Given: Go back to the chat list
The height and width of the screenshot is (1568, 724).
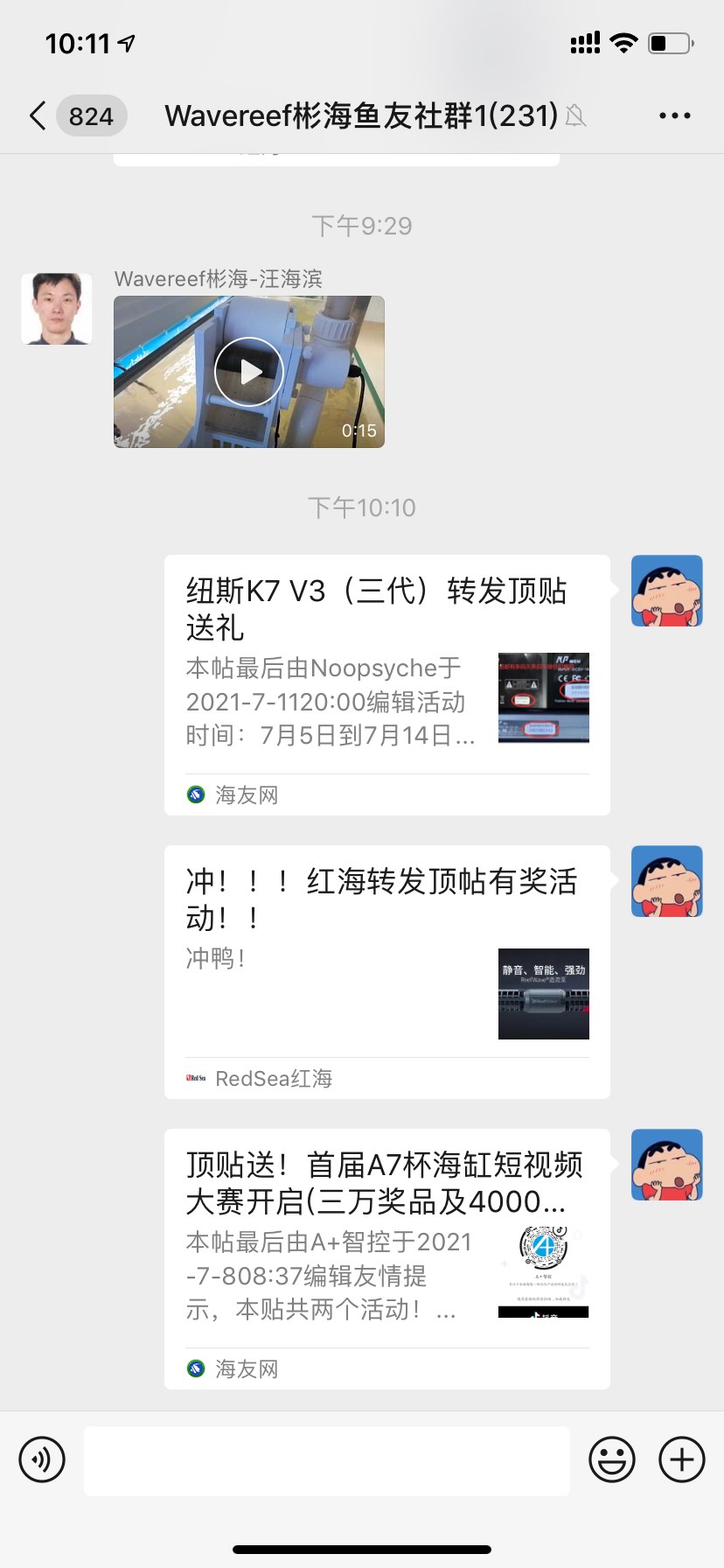Looking at the screenshot, I should (x=38, y=115).
